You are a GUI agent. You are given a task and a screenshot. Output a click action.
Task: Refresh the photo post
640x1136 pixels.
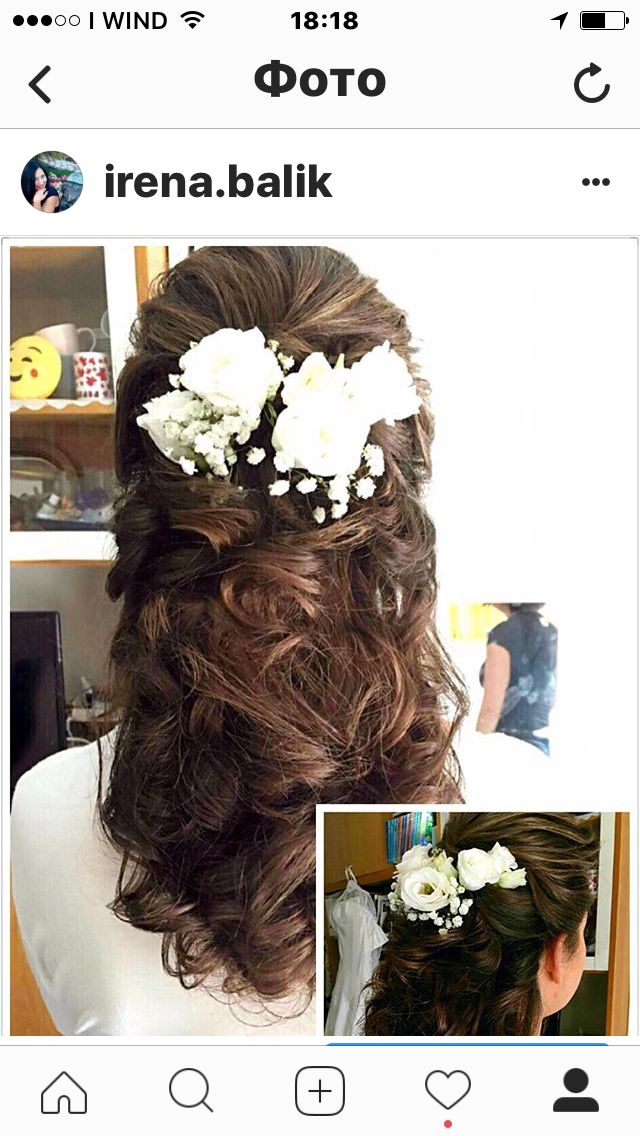point(591,84)
